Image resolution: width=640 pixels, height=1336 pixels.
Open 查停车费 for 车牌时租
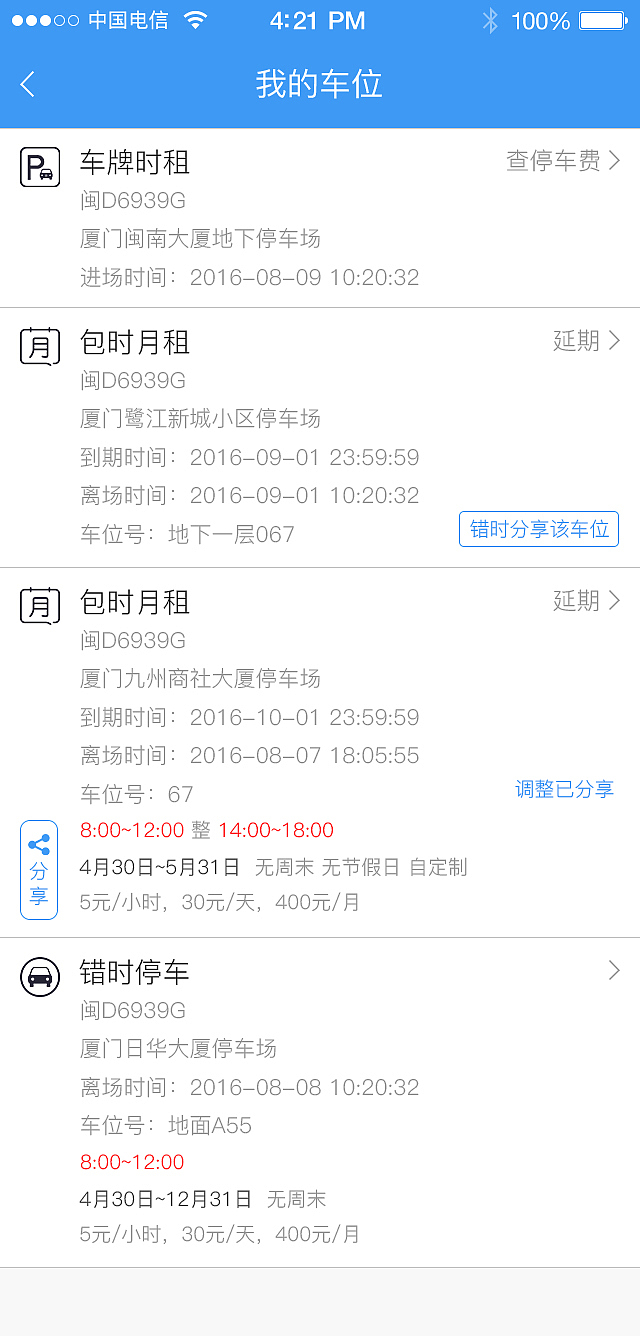[563, 161]
